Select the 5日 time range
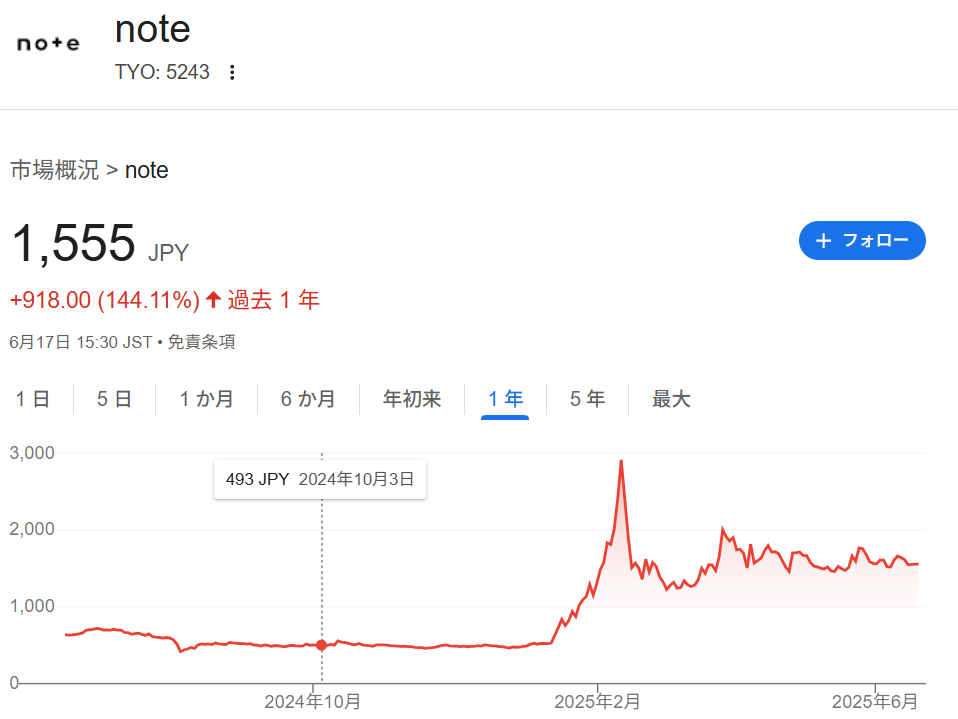The image size is (958, 719). coord(114,399)
